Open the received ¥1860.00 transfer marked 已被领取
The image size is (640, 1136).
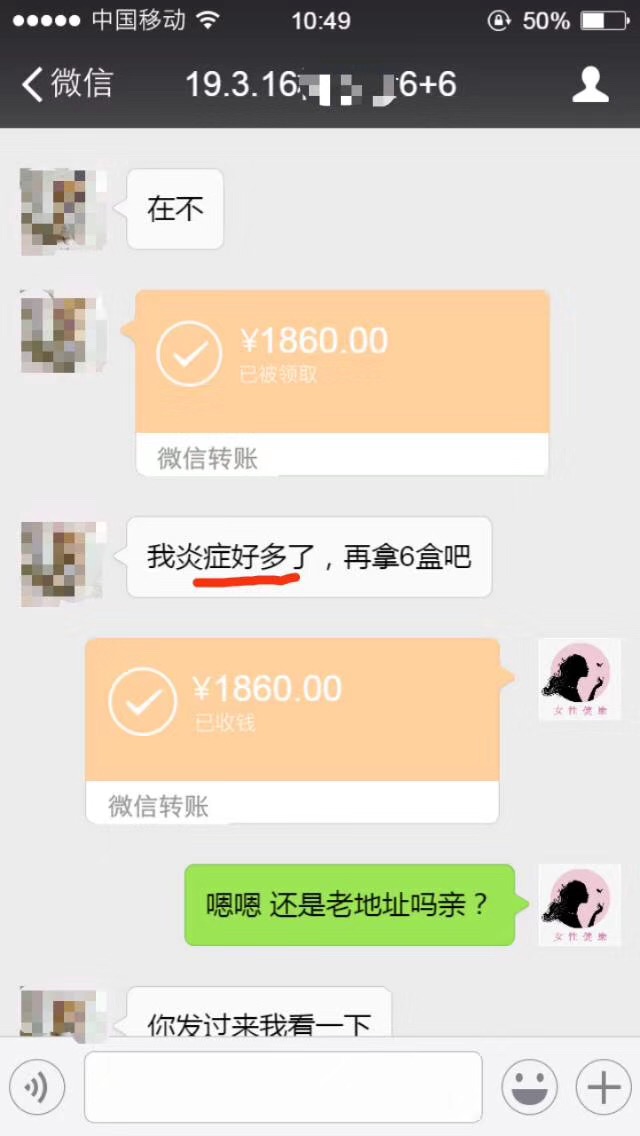tap(342, 382)
